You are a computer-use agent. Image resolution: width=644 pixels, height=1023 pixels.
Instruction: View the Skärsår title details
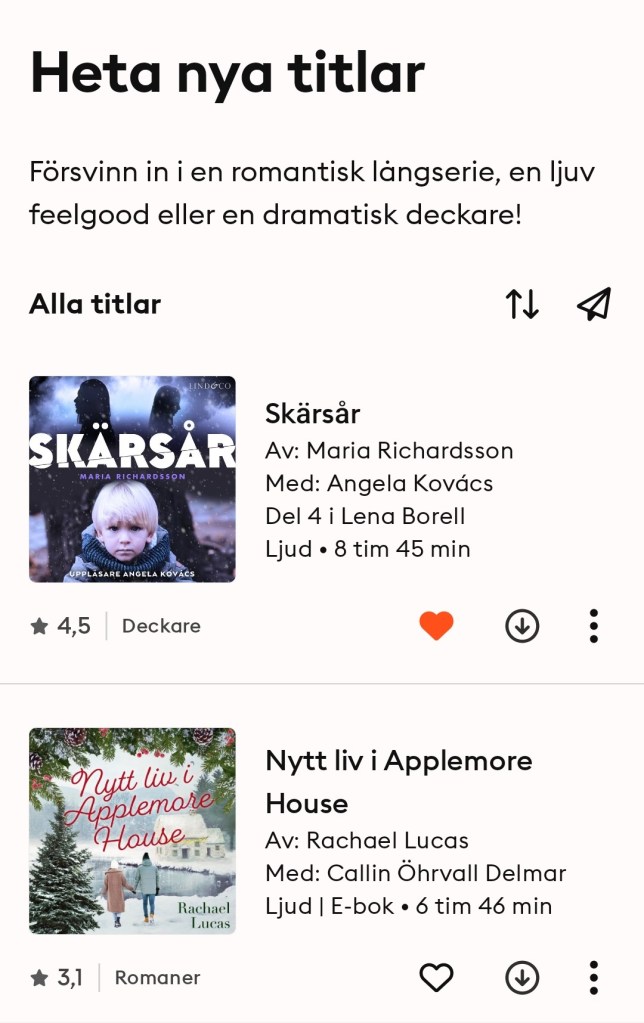313,413
